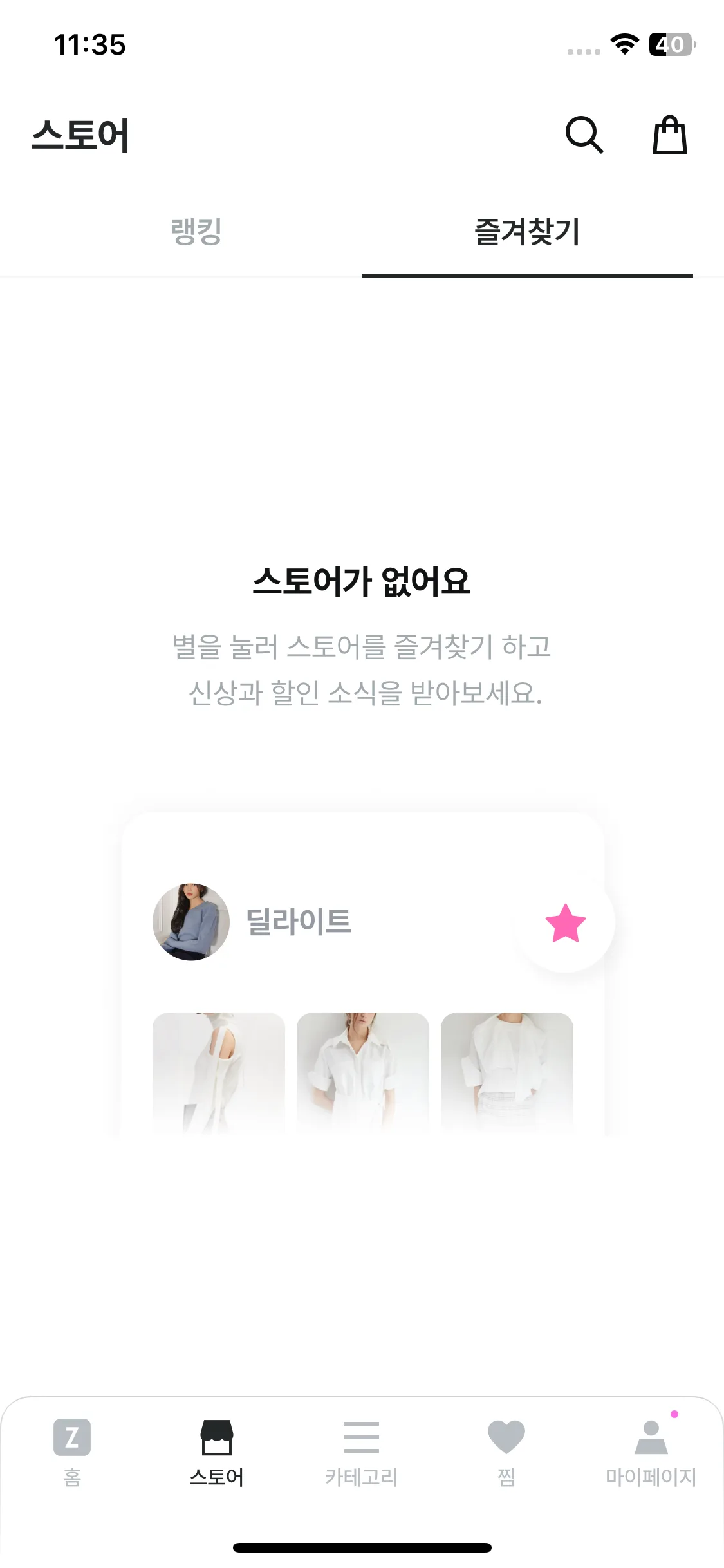Switch to the 랭킹 tab
The image size is (724, 1568).
[x=196, y=232]
